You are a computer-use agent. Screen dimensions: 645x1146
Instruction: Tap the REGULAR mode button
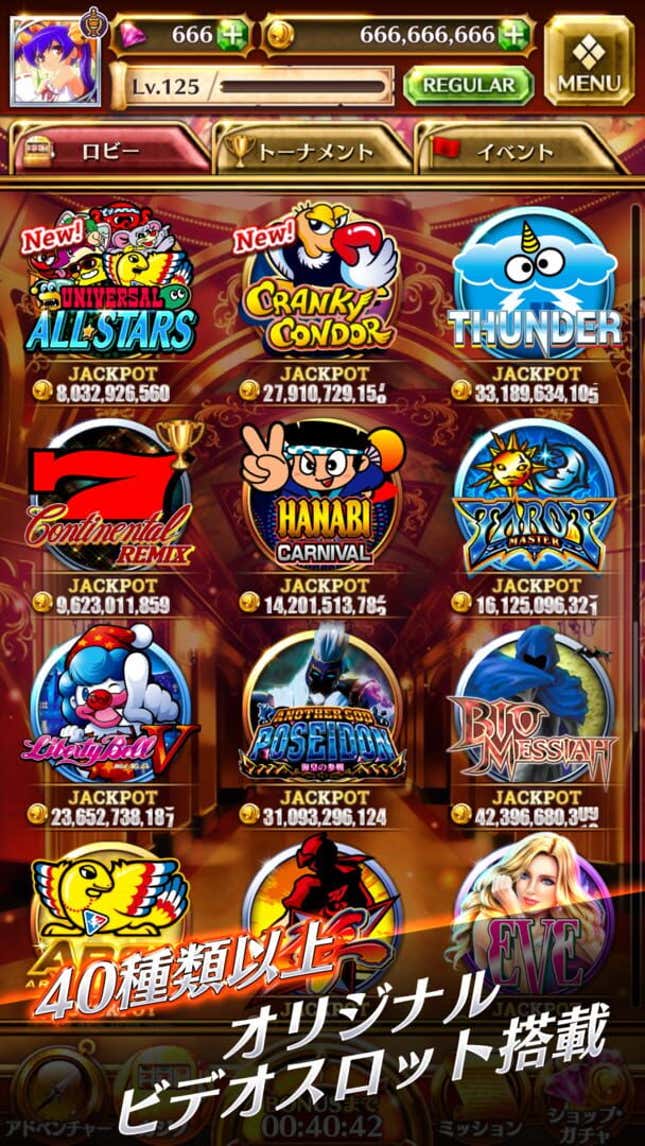pyautogui.click(x=468, y=86)
